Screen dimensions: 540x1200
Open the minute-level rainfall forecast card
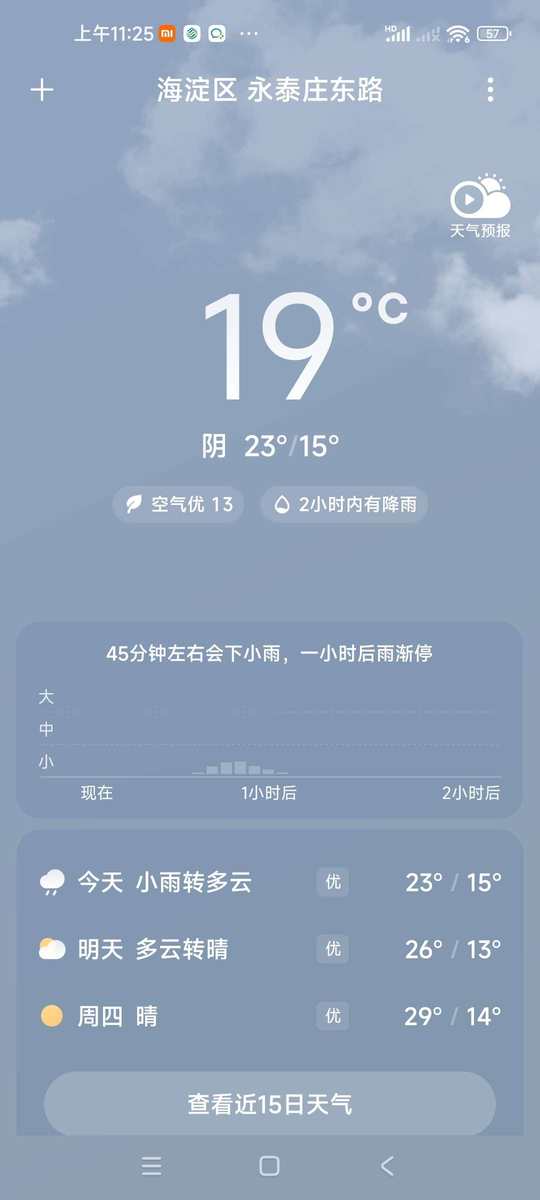(x=270, y=720)
